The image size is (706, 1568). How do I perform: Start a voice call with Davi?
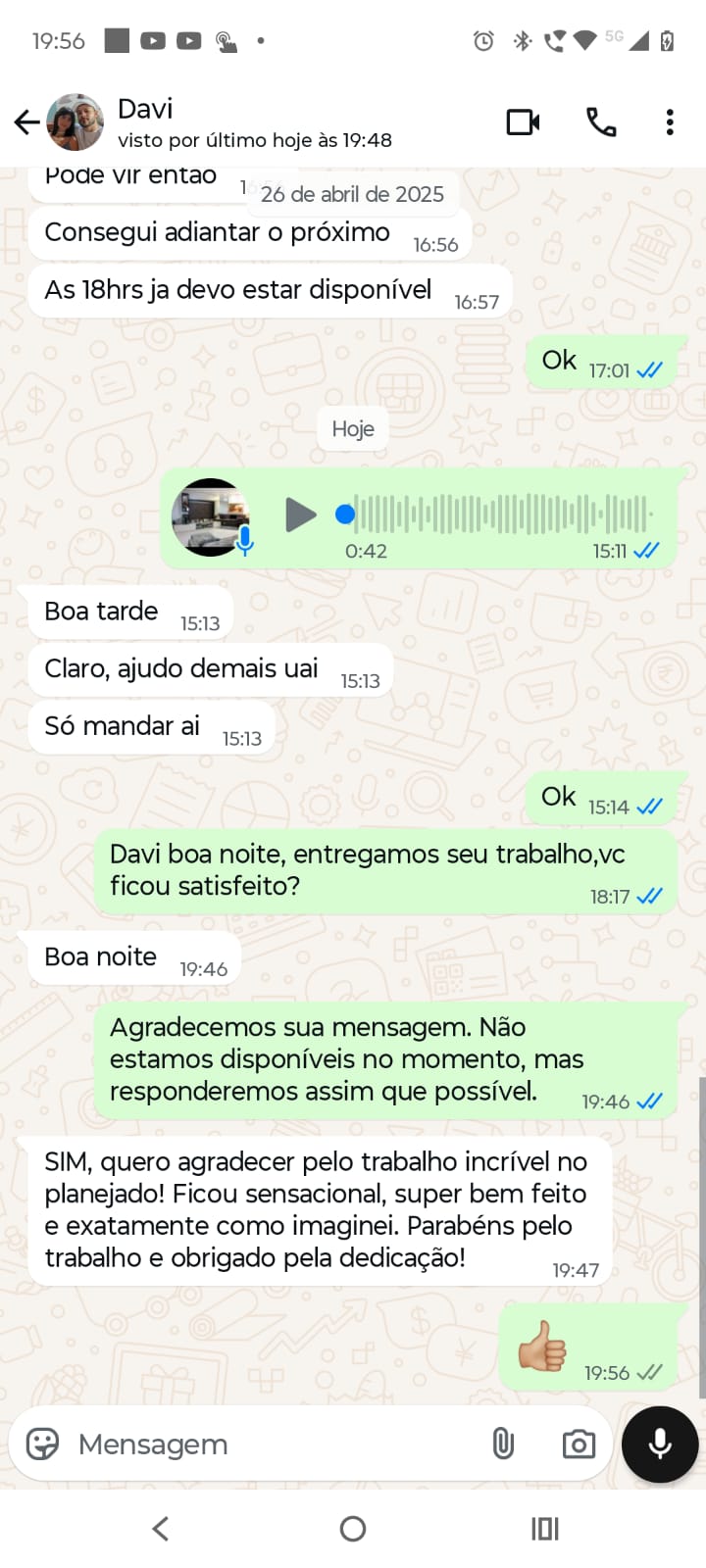click(x=601, y=122)
